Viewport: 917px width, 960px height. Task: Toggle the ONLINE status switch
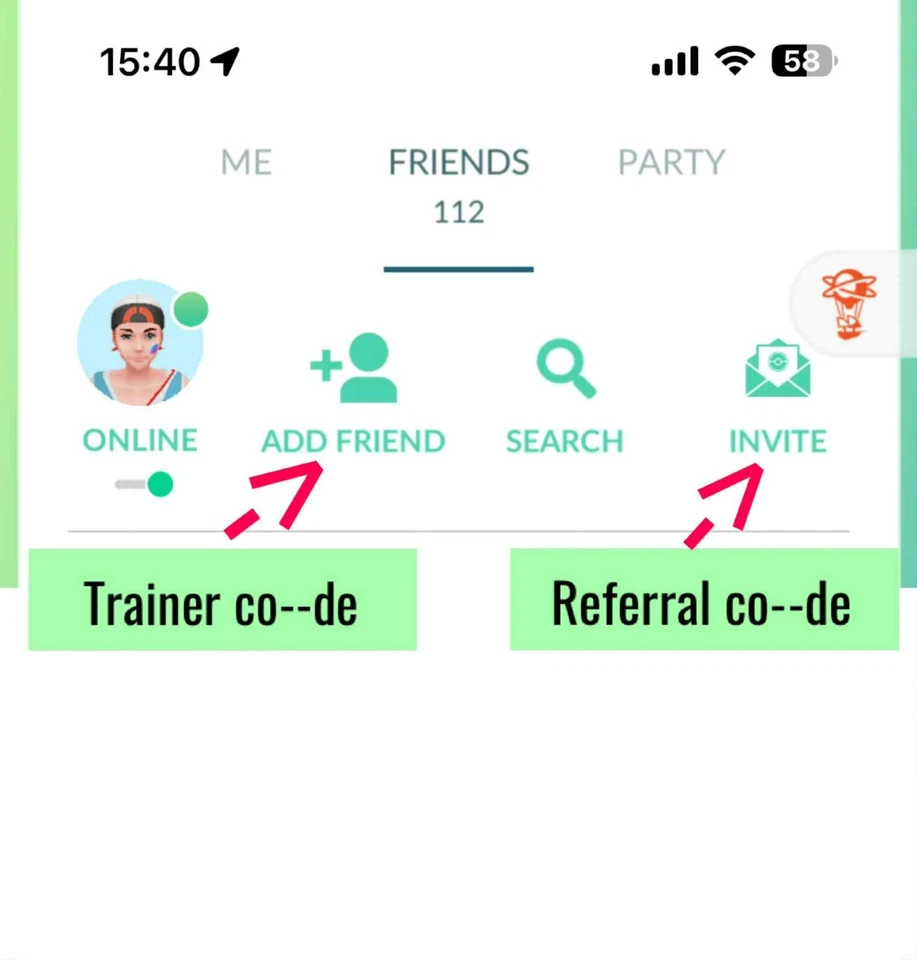144,485
